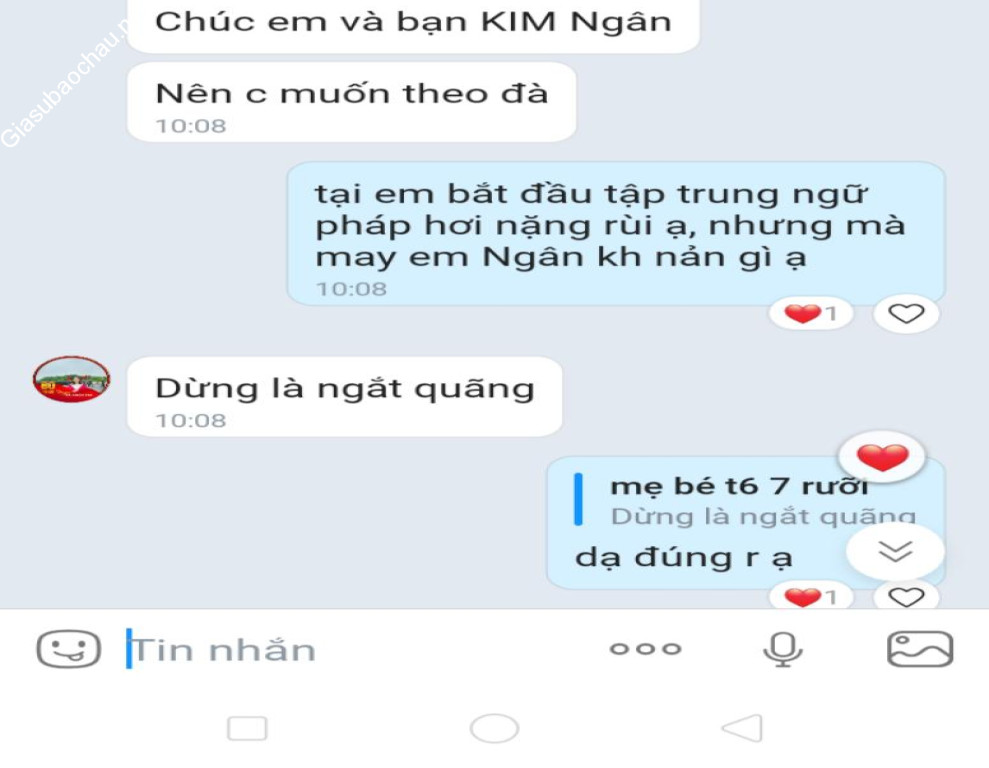Viewport: 989px width, 768px height.
Task: Open sender avatar beside 'Dừng là ngắt quãng'
Action: 71,380
